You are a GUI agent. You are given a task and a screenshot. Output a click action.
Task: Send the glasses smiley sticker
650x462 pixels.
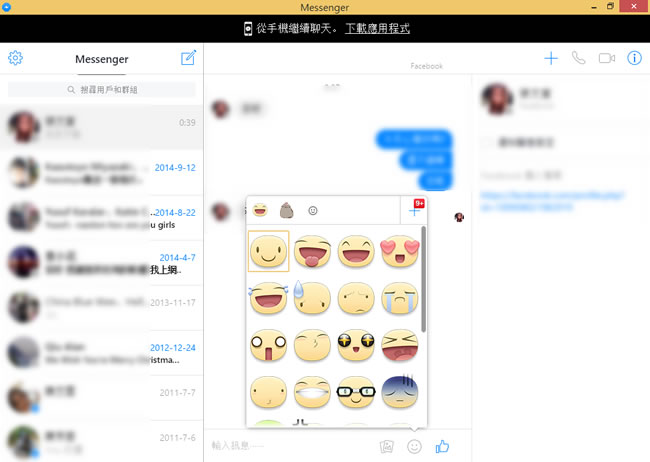tap(356, 393)
